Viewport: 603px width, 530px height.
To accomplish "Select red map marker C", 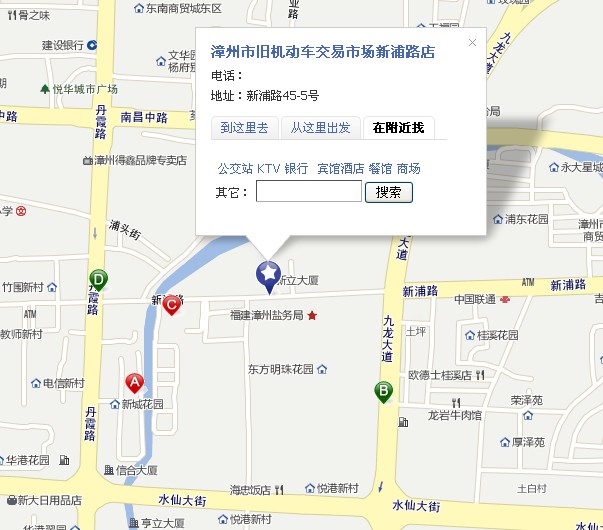I will click(172, 304).
